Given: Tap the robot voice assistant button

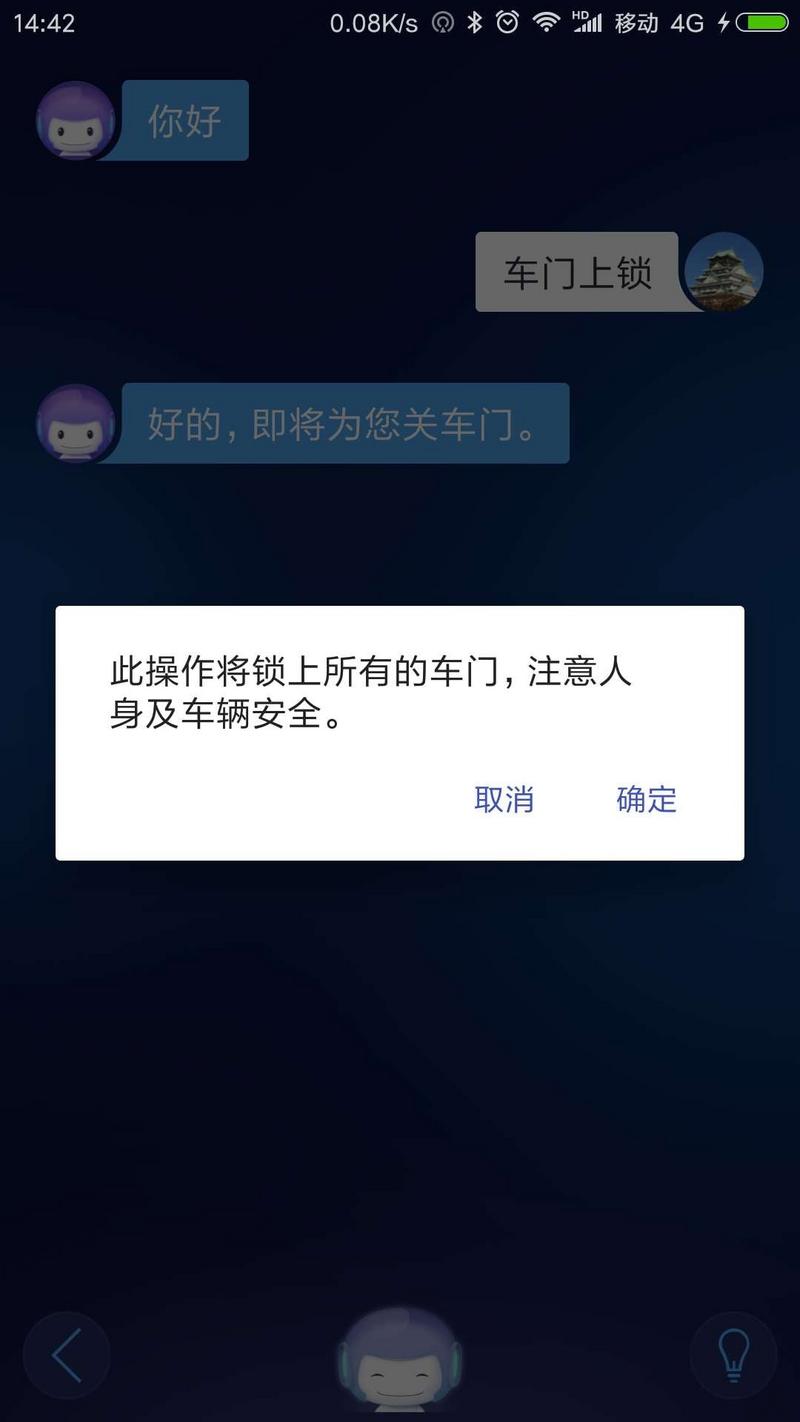Looking at the screenshot, I should pos(400,1364).
